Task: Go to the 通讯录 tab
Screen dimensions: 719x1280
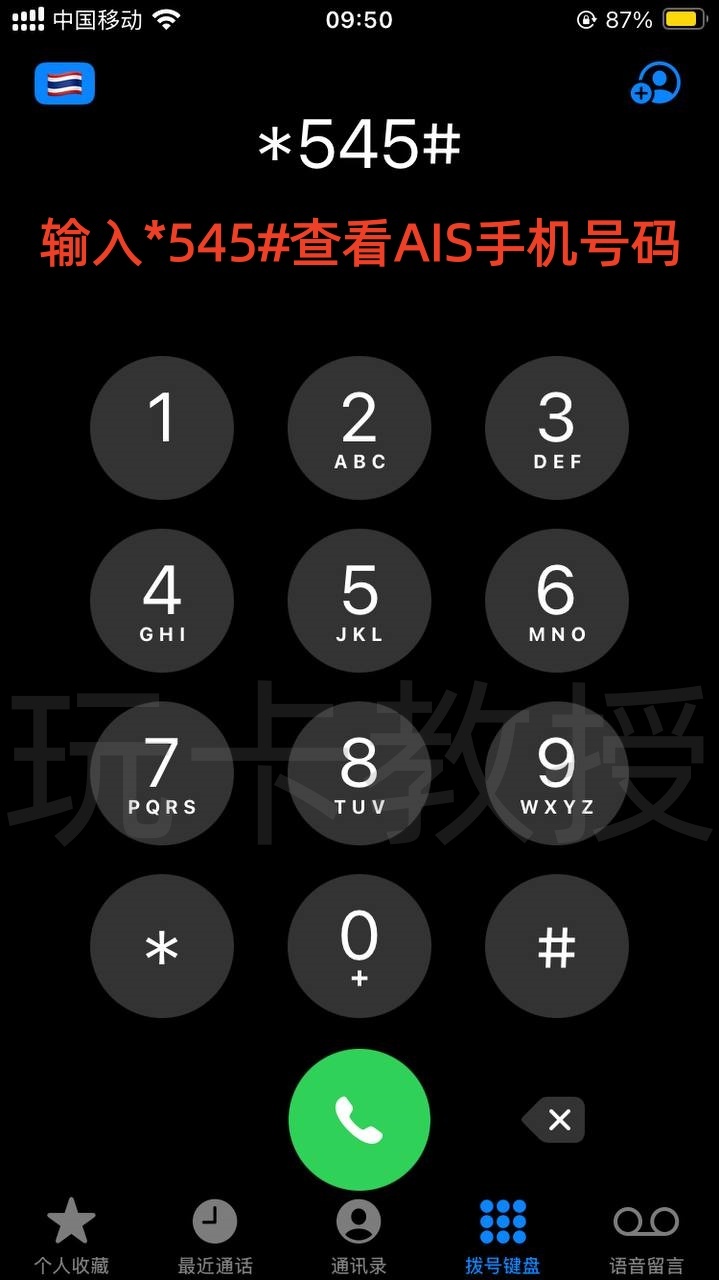Action: (x=359, y=1235)
